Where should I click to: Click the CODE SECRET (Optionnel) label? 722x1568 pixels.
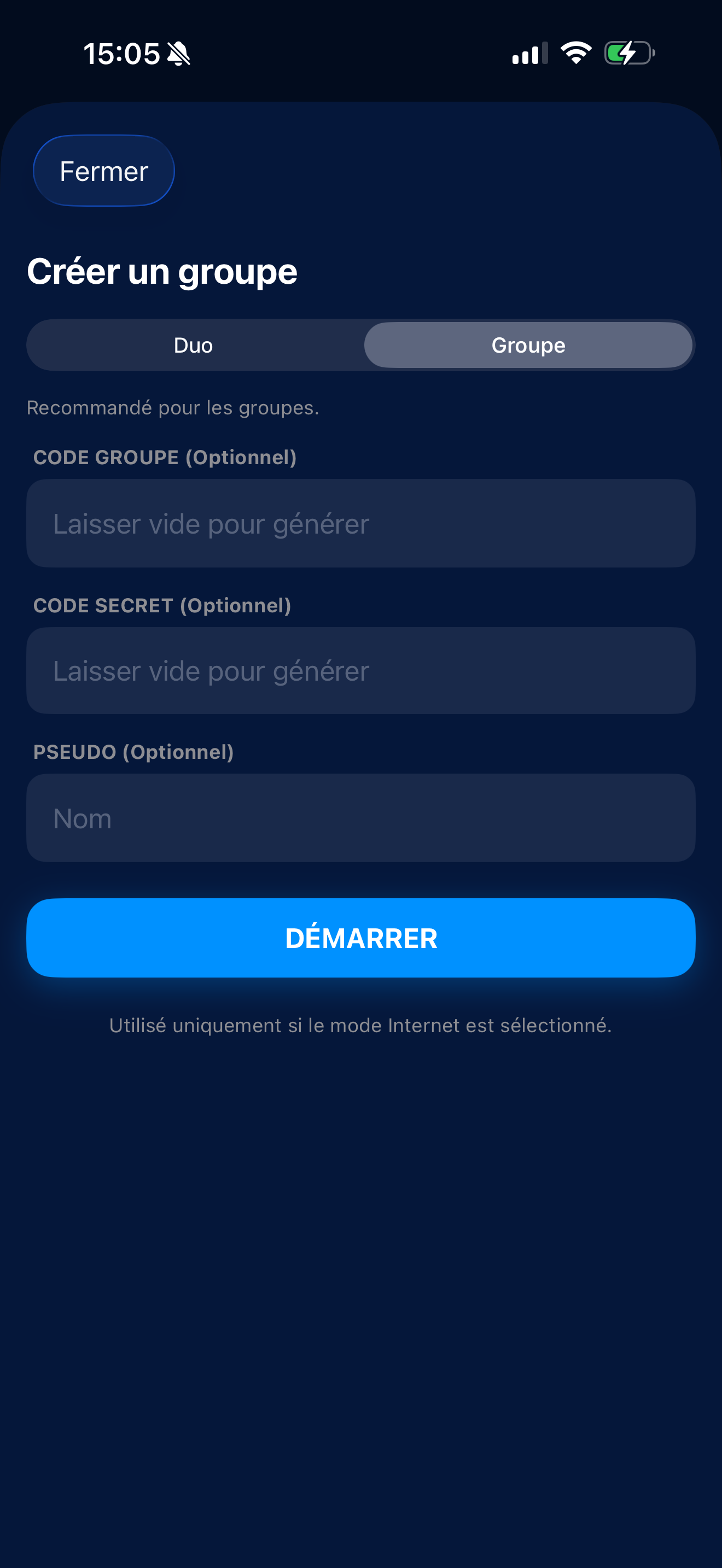(162, 606)
